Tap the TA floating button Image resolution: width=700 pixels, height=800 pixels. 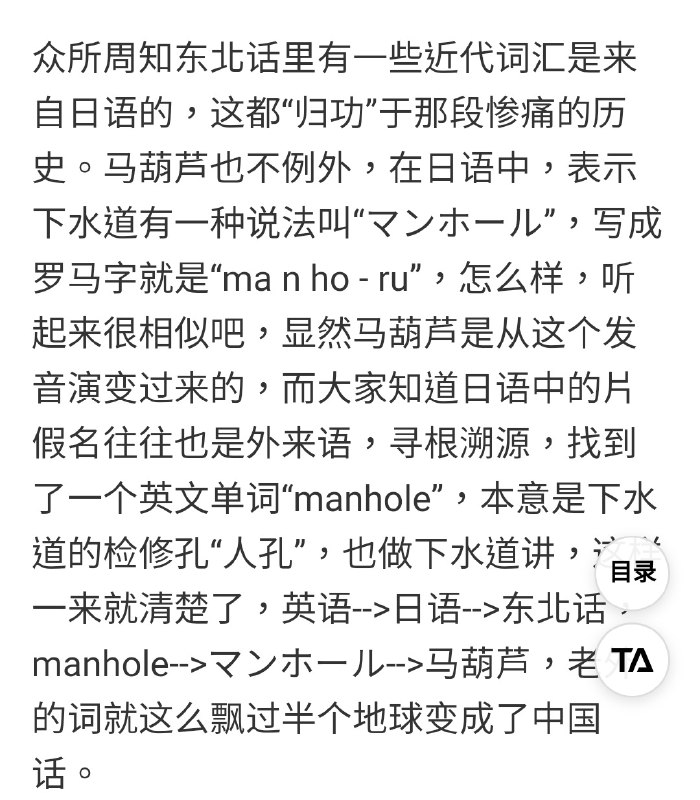[x=632, y=660]
